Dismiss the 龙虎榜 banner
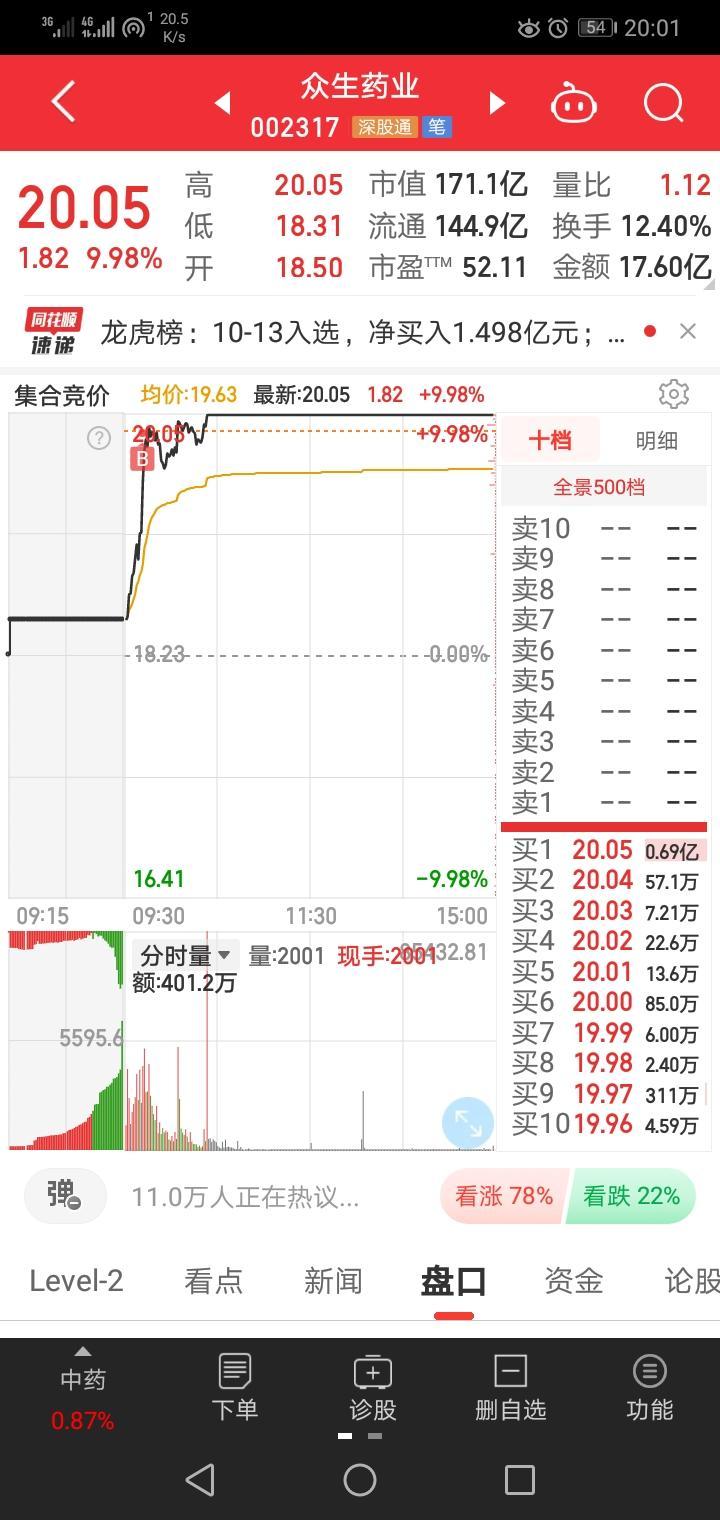 (x=687, y=331)
